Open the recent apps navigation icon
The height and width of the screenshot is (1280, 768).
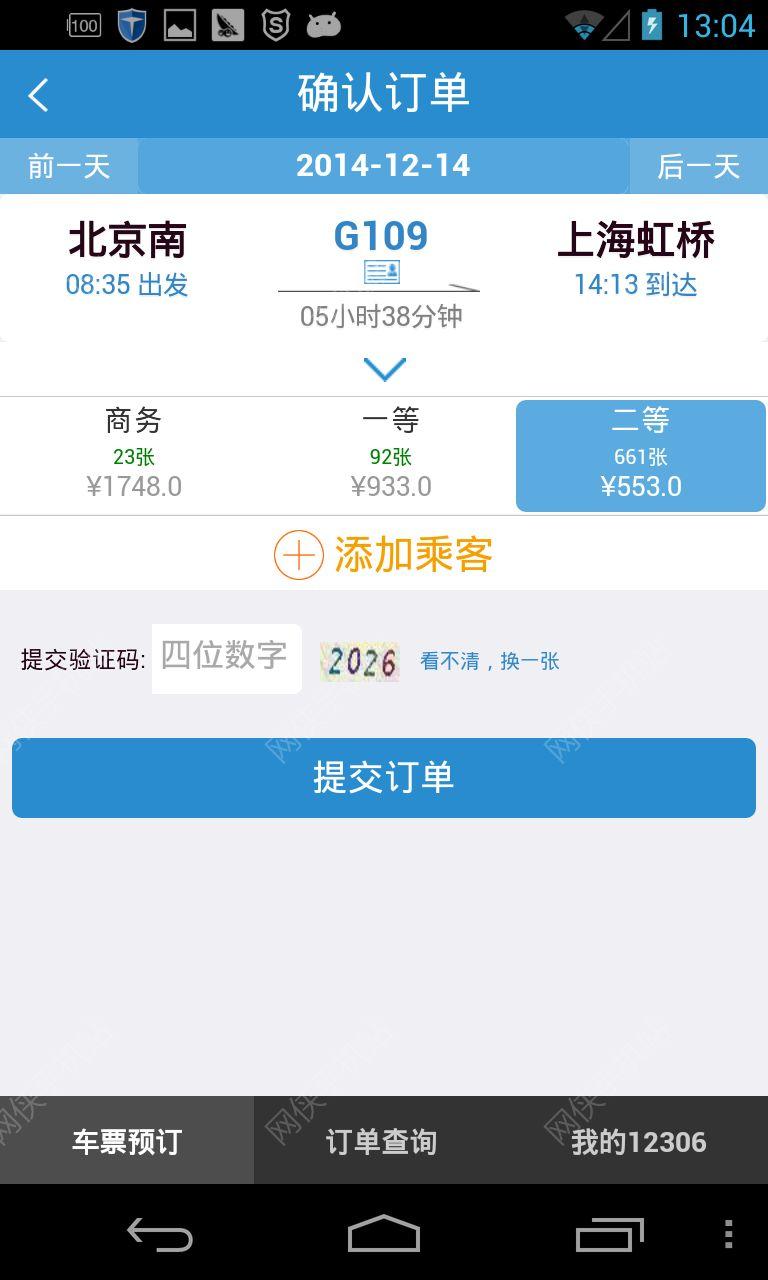pos(605,1235)
